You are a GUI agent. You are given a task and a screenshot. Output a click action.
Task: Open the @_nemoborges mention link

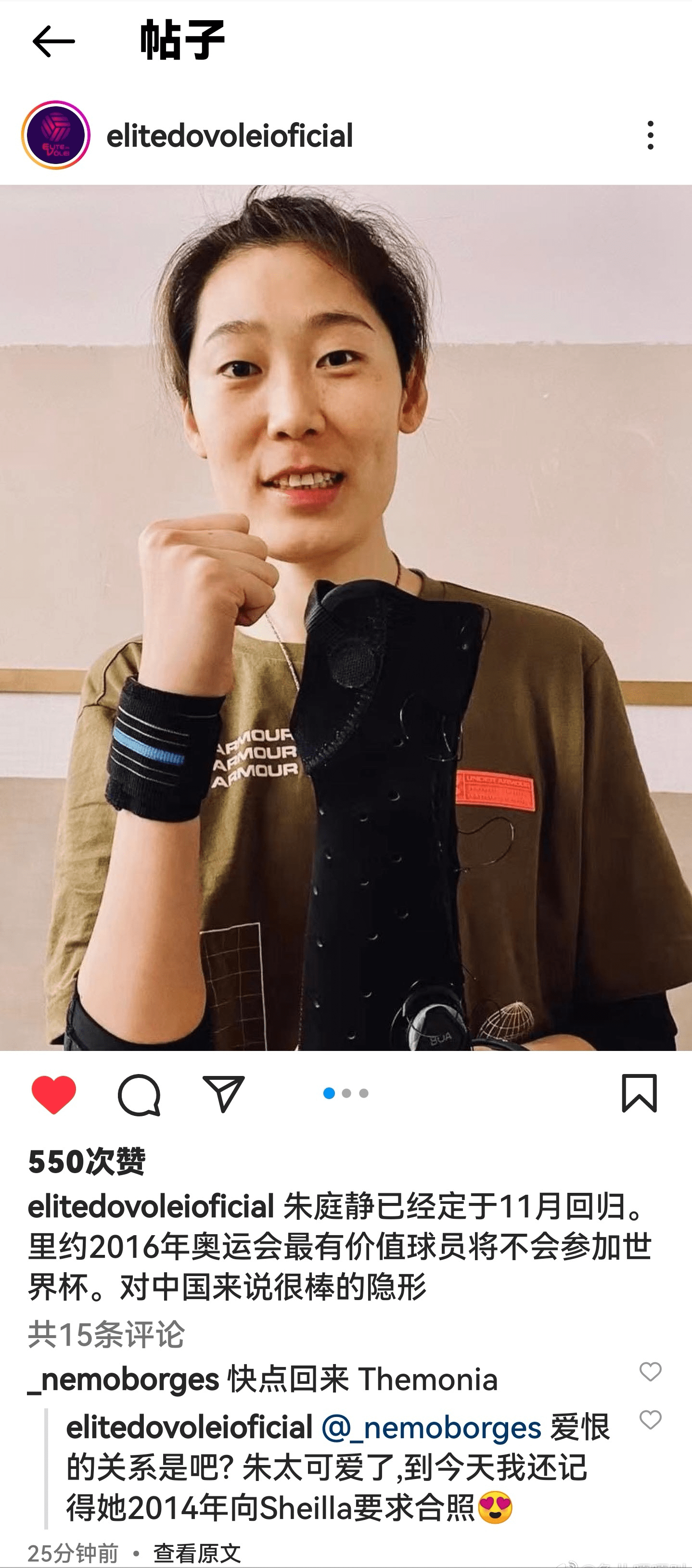pyautogui.click(x=431, y=1428)
